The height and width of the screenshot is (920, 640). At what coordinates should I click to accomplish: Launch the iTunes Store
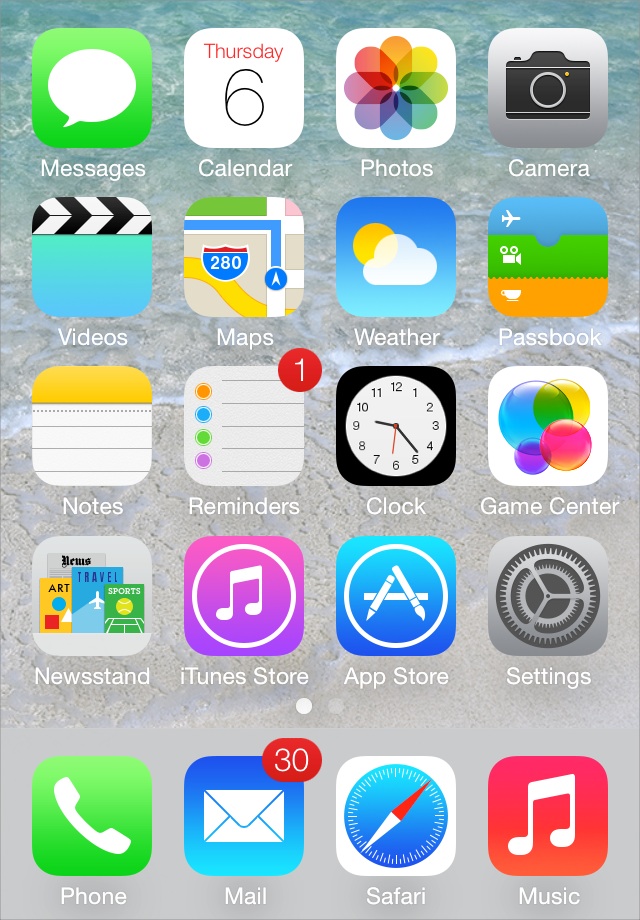point(244,596)
